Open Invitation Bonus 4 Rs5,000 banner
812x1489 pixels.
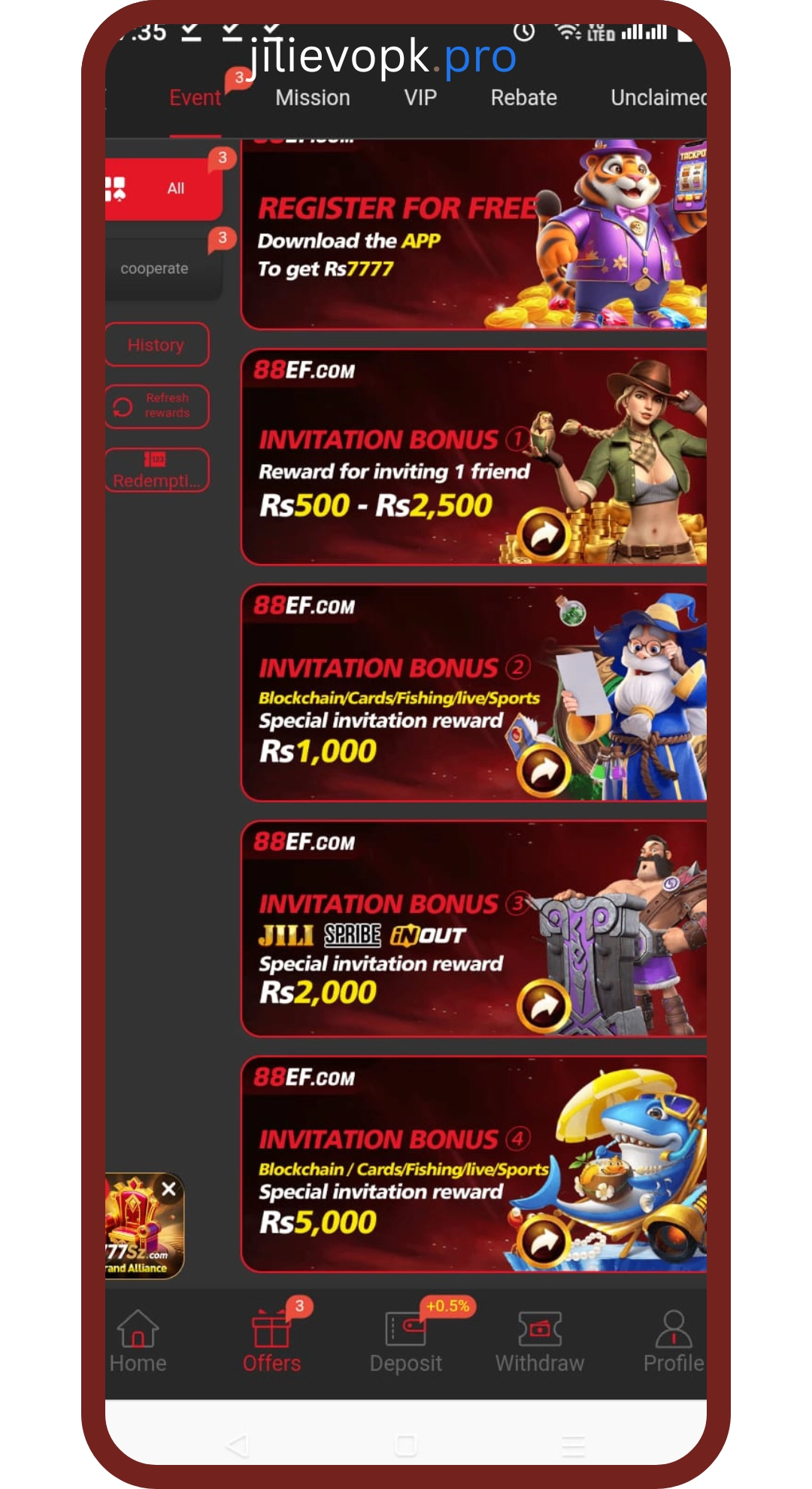click(x=472, y=1164)
